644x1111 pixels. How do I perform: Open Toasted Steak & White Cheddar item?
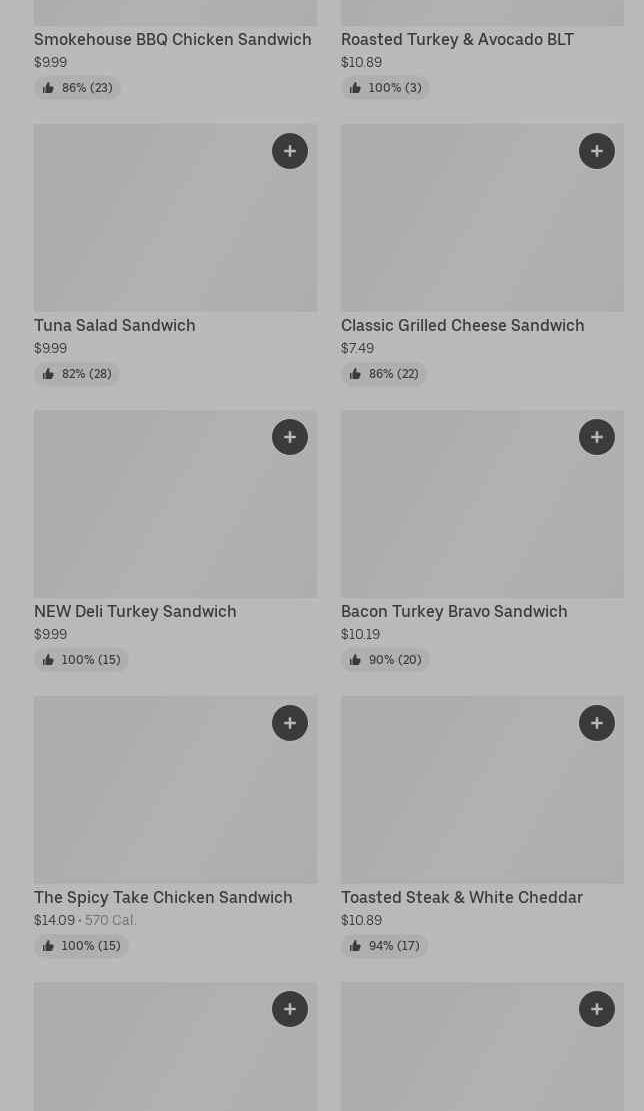462,897
